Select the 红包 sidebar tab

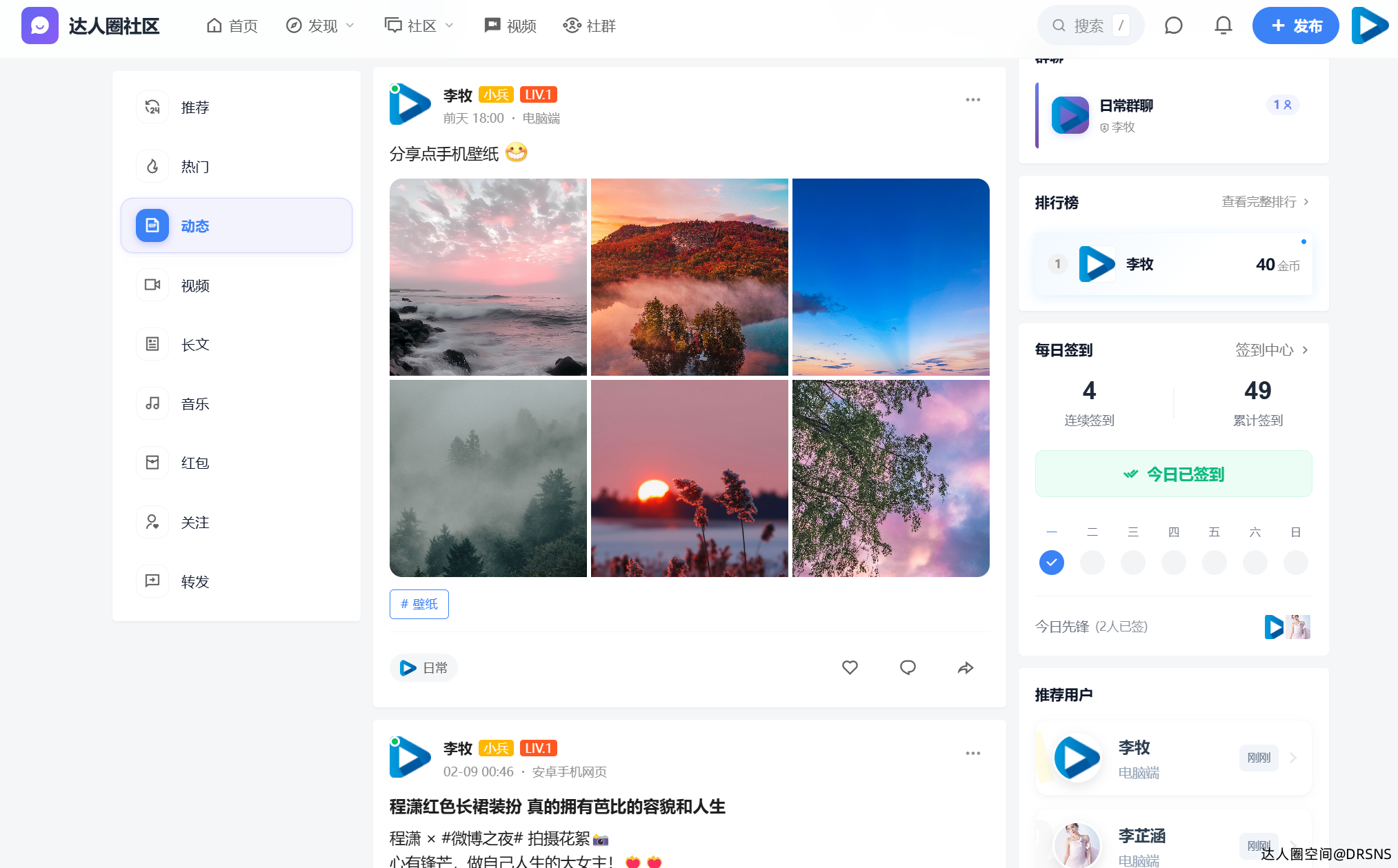coord(195,463)
